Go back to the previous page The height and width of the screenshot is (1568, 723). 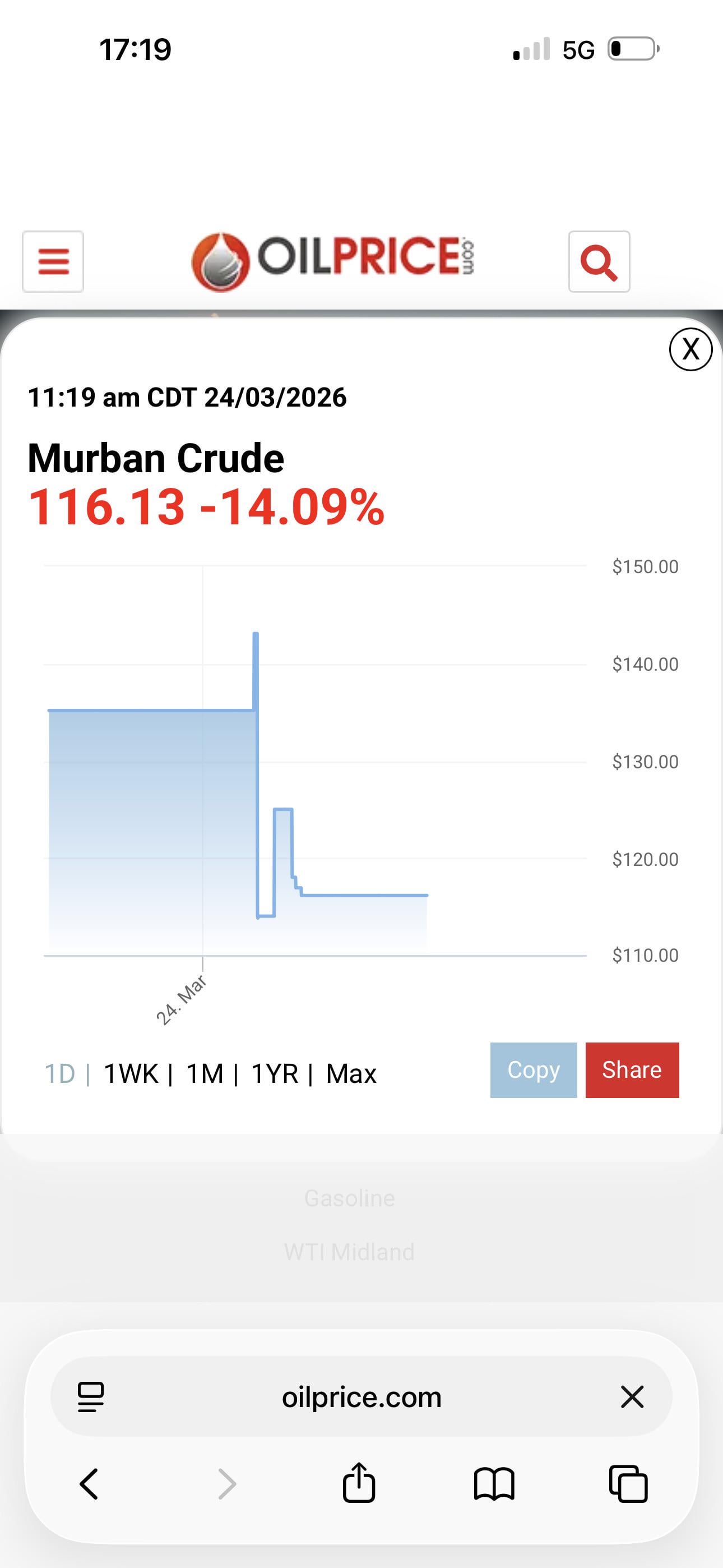[89, 1484]
